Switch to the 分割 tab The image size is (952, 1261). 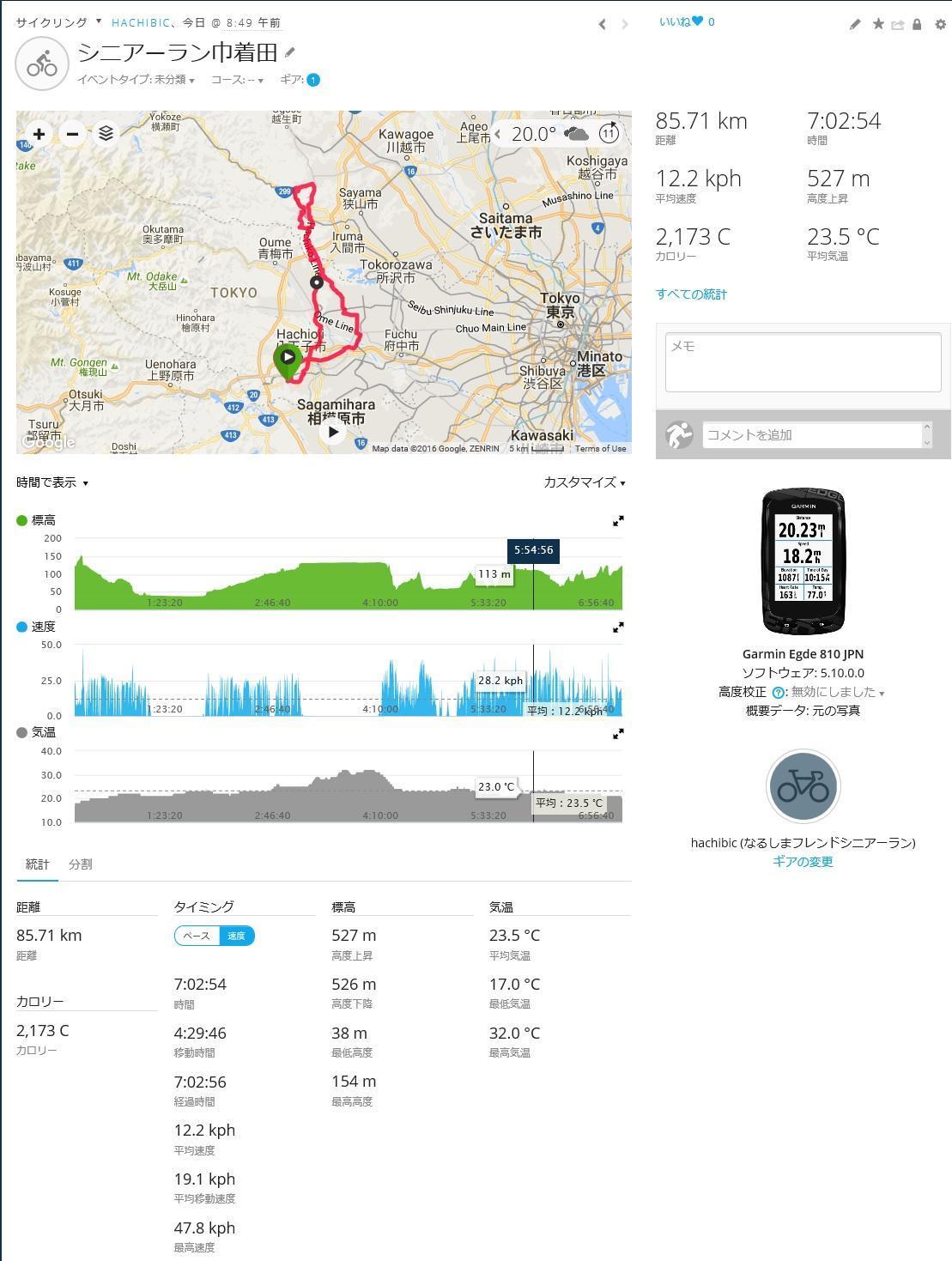pyautogui.click(x=80, y=864)
